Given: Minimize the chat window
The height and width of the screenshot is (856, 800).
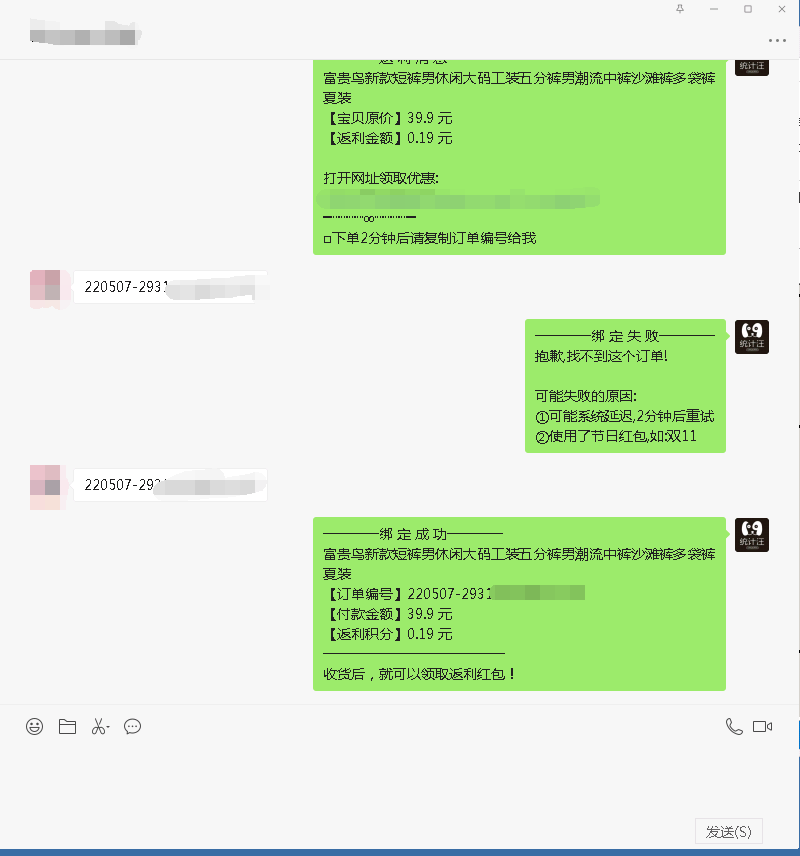Looking at the screenshot, I should coord(714,8).
